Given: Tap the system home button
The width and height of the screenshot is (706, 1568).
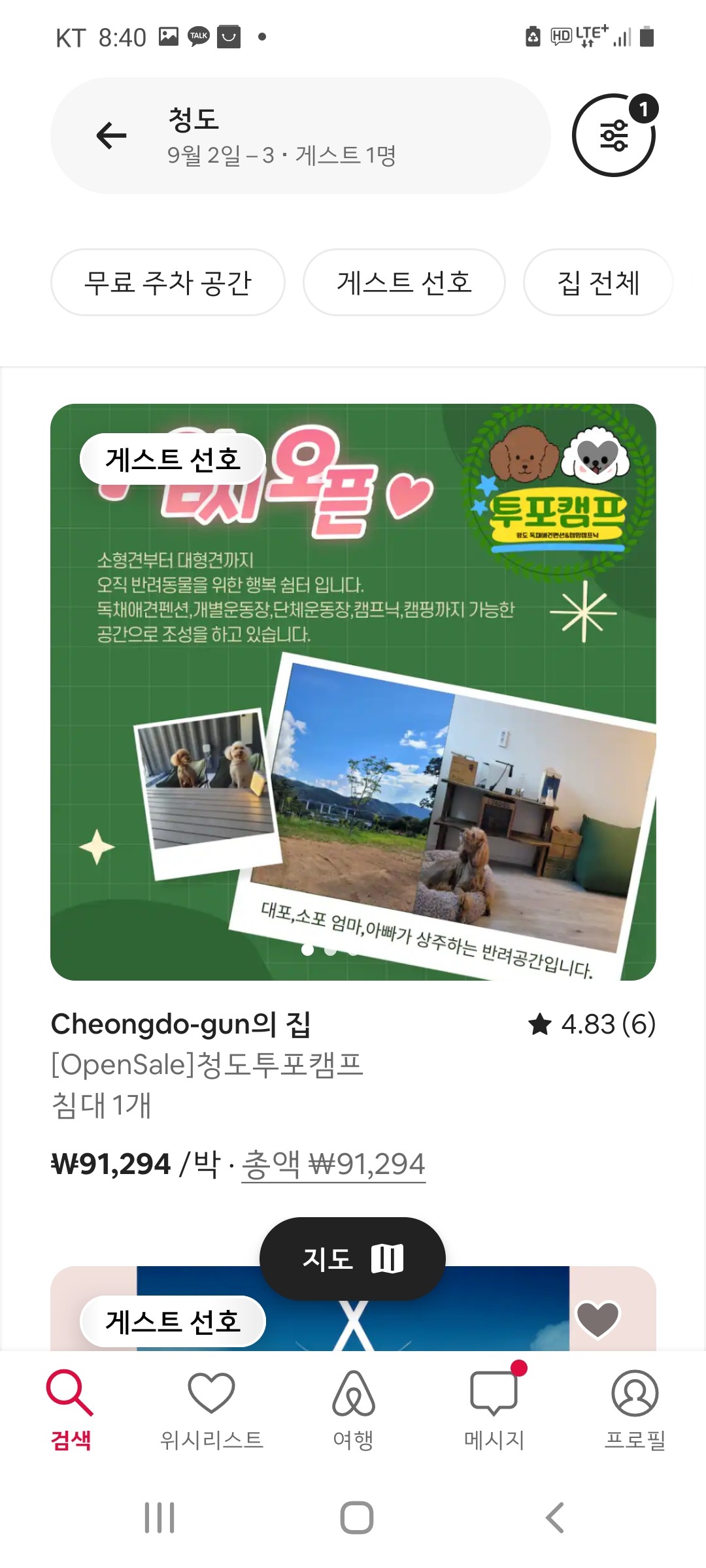Looking at the screenshot, I should [356, 1517].
